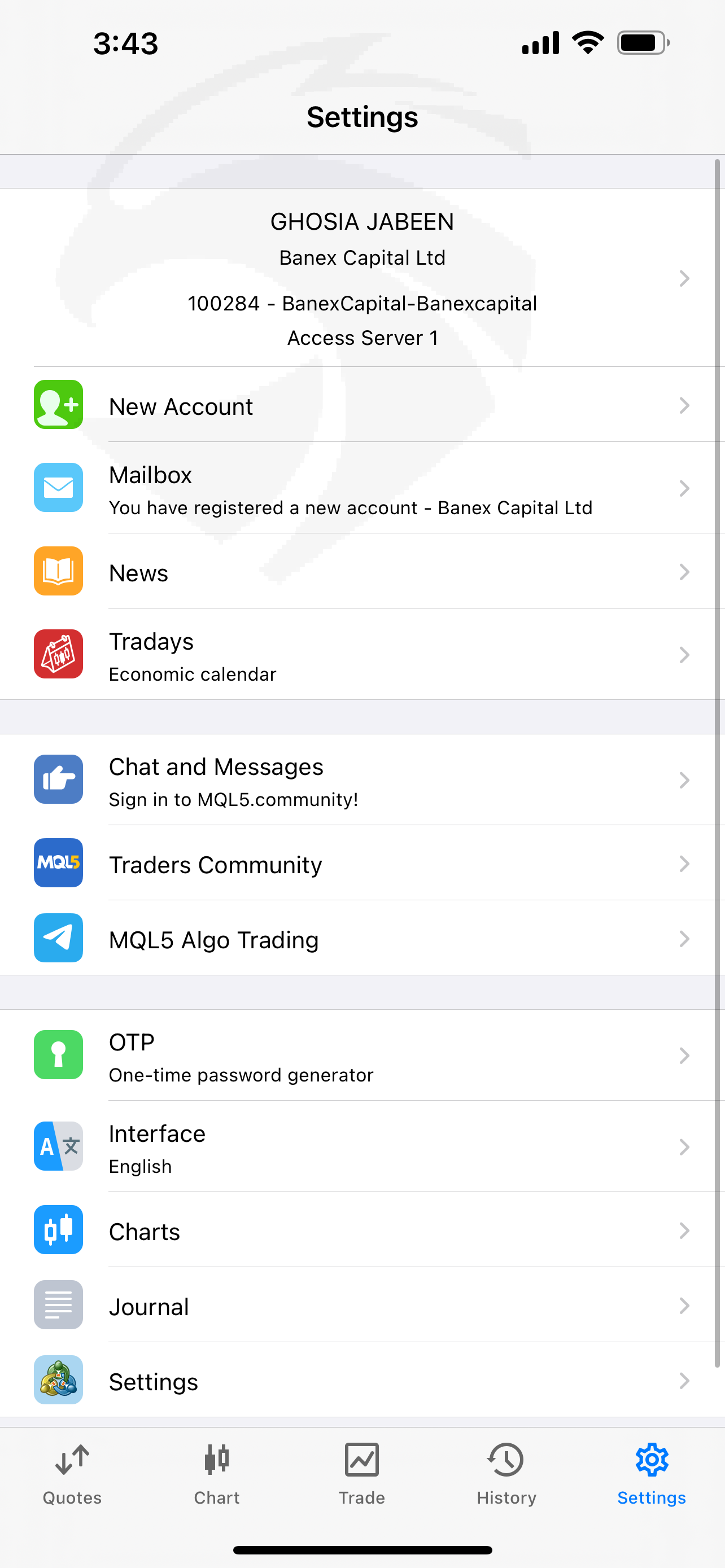Open the Charts settings row
The width and height of the screenshot is (725, 1568).
(362, 1230)
